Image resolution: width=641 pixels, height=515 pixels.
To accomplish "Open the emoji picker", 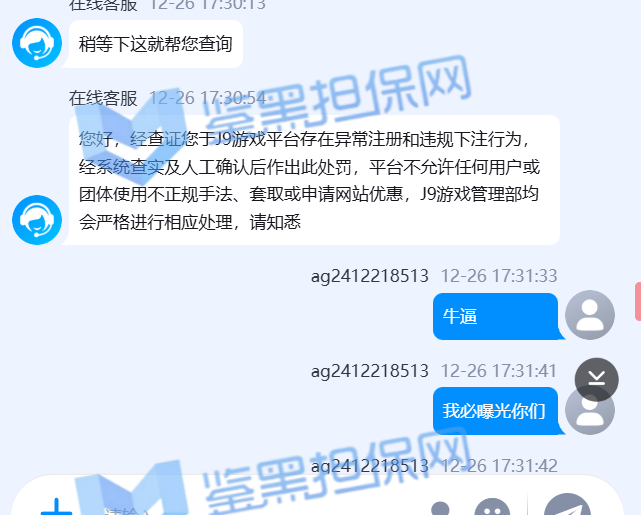I will [491, 508].
